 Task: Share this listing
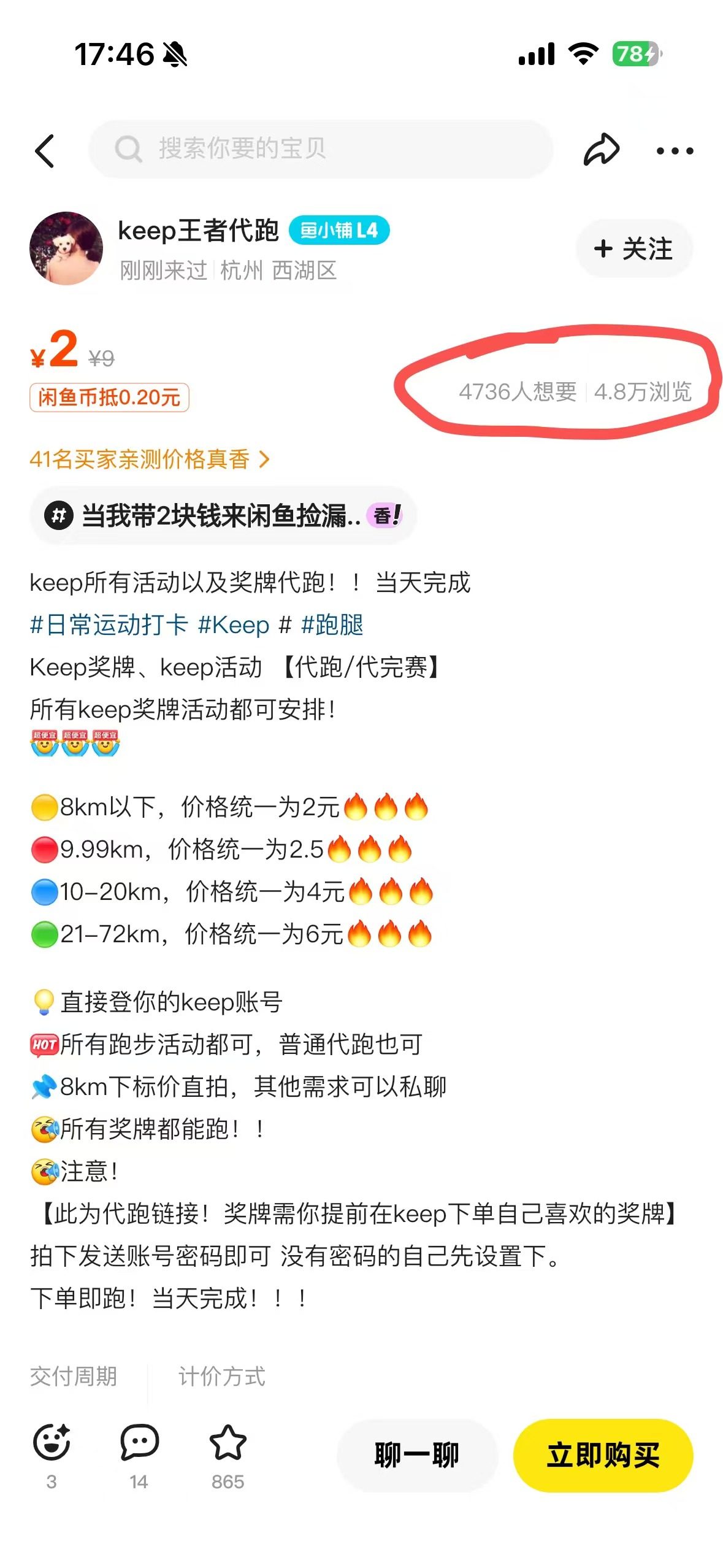(601, 150)
